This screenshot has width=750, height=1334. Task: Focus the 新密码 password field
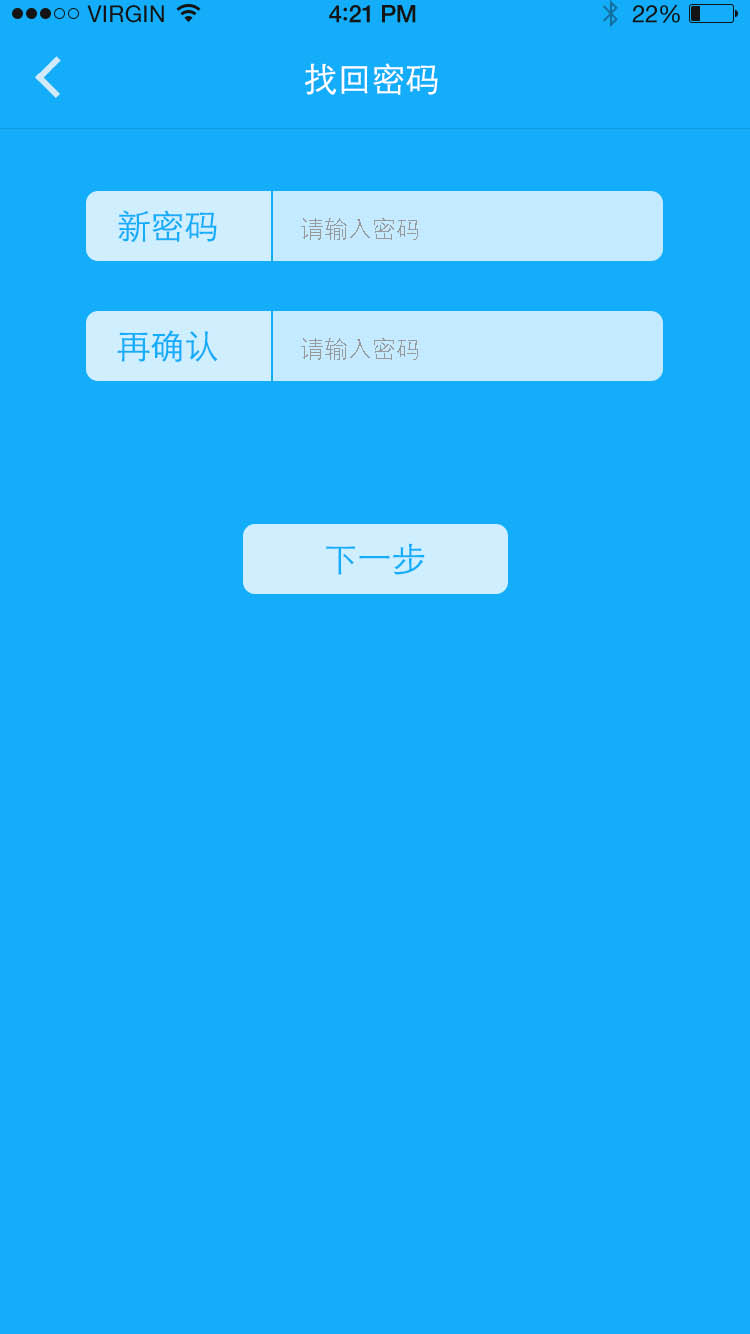(x=466, y=227)
